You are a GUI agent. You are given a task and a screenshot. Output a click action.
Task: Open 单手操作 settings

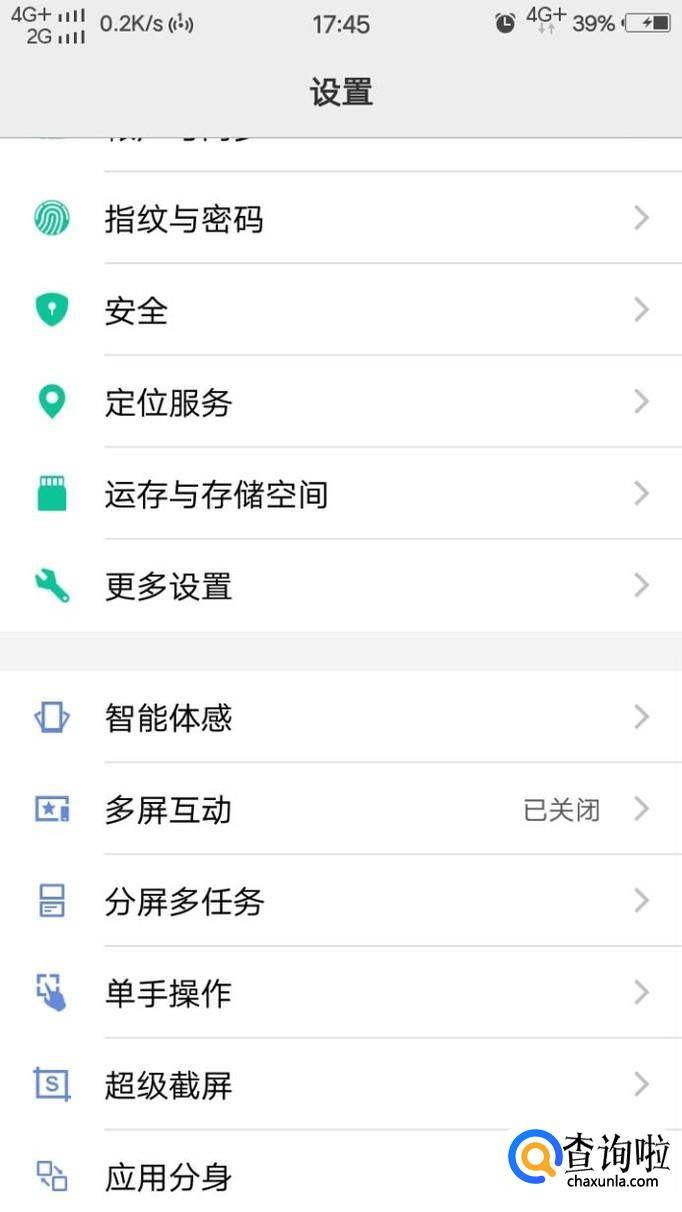coord(168,994)
